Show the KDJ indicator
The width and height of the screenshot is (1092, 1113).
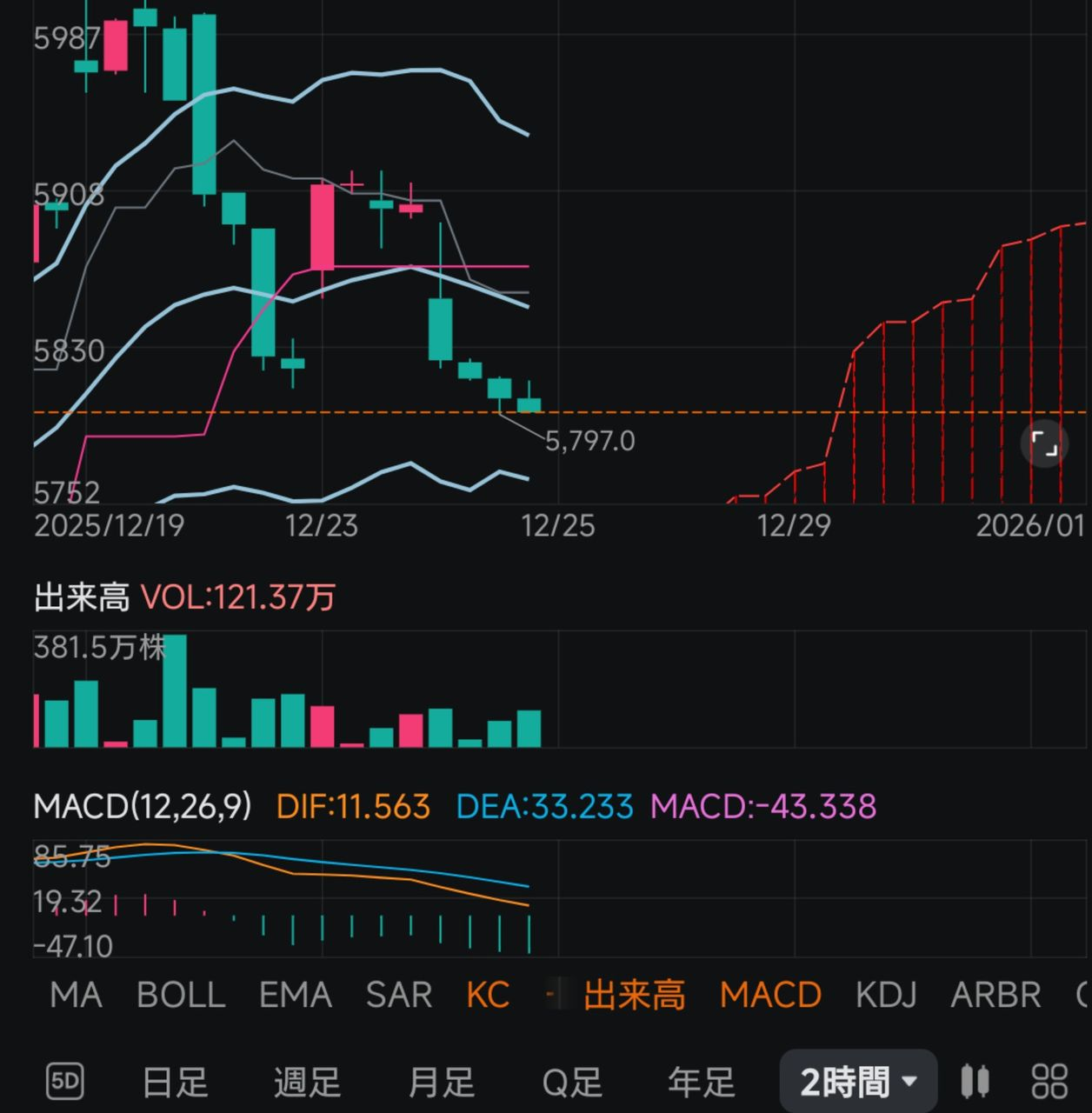(x=886, y=995)
